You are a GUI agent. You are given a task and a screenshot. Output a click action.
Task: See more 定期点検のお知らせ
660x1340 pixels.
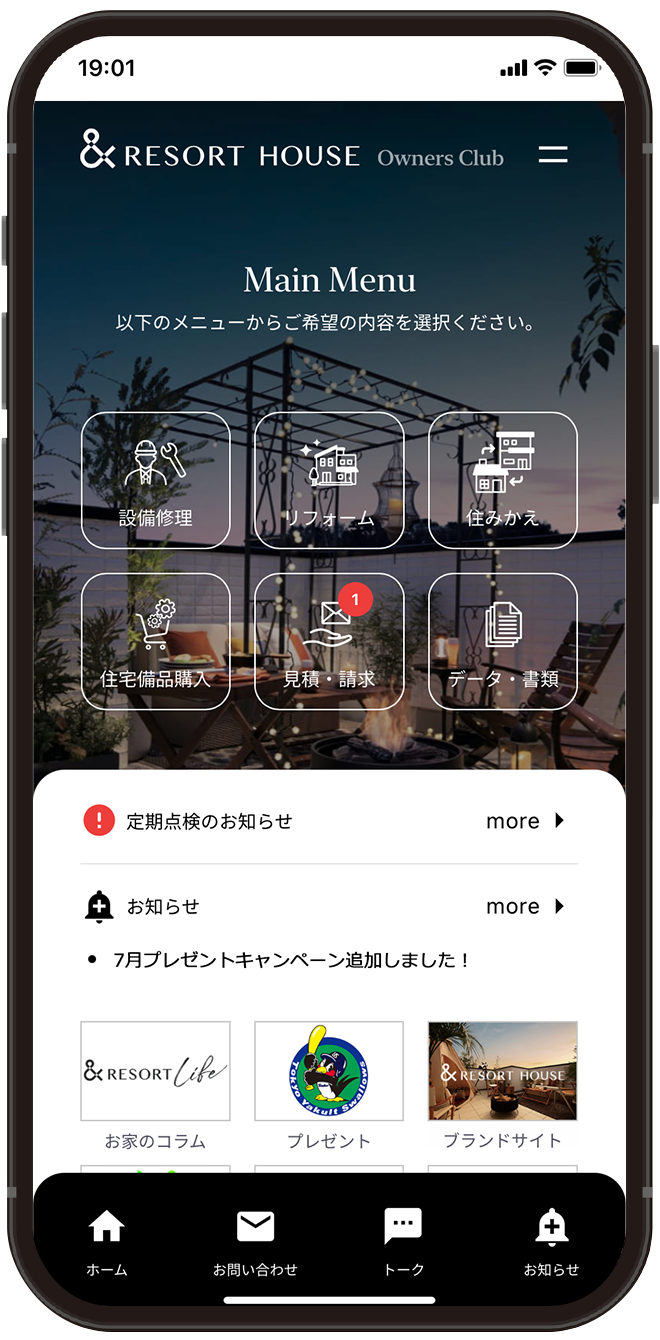click(525, 821)
